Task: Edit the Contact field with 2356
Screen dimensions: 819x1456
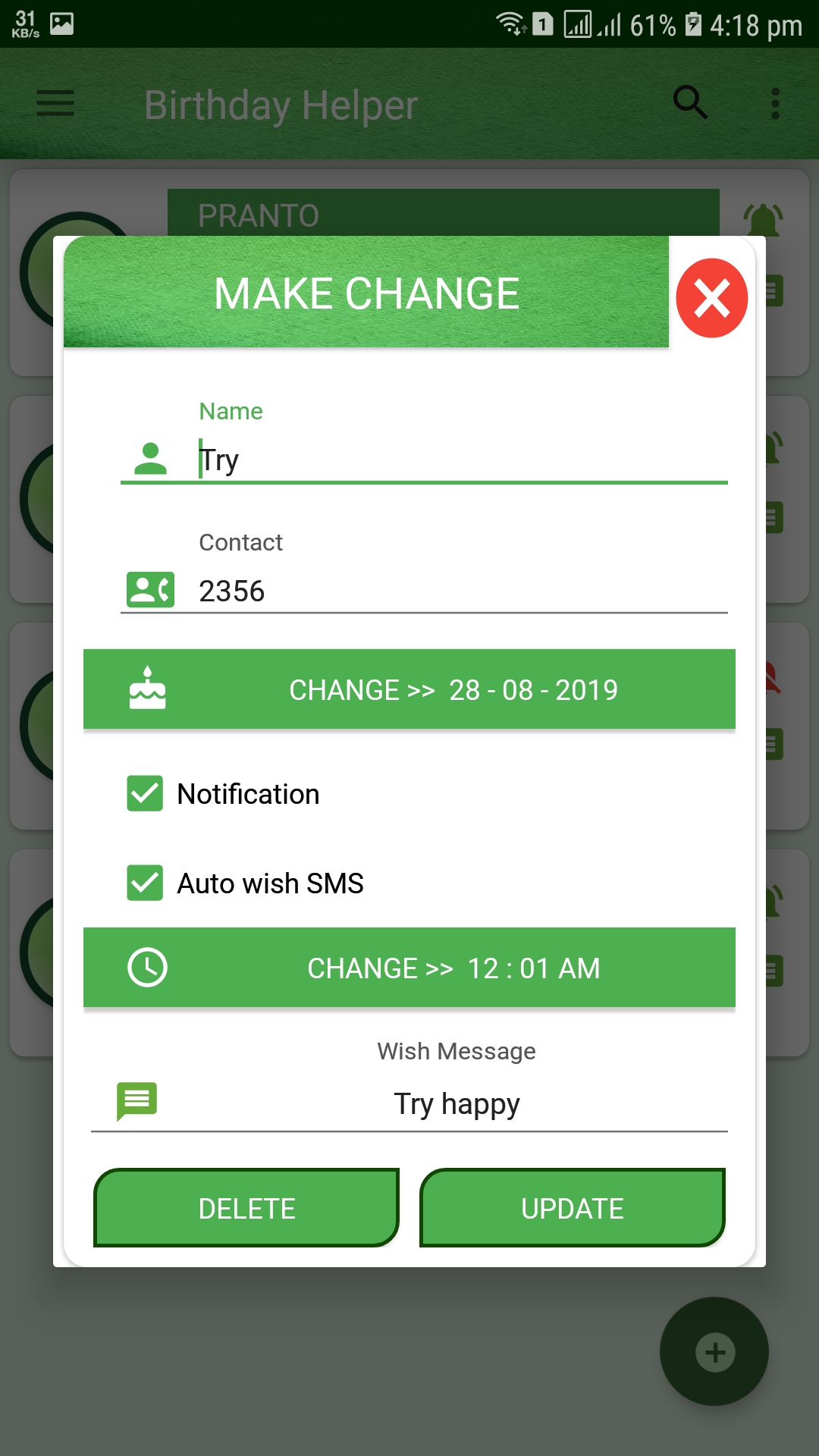Action: tap(455, 591)
